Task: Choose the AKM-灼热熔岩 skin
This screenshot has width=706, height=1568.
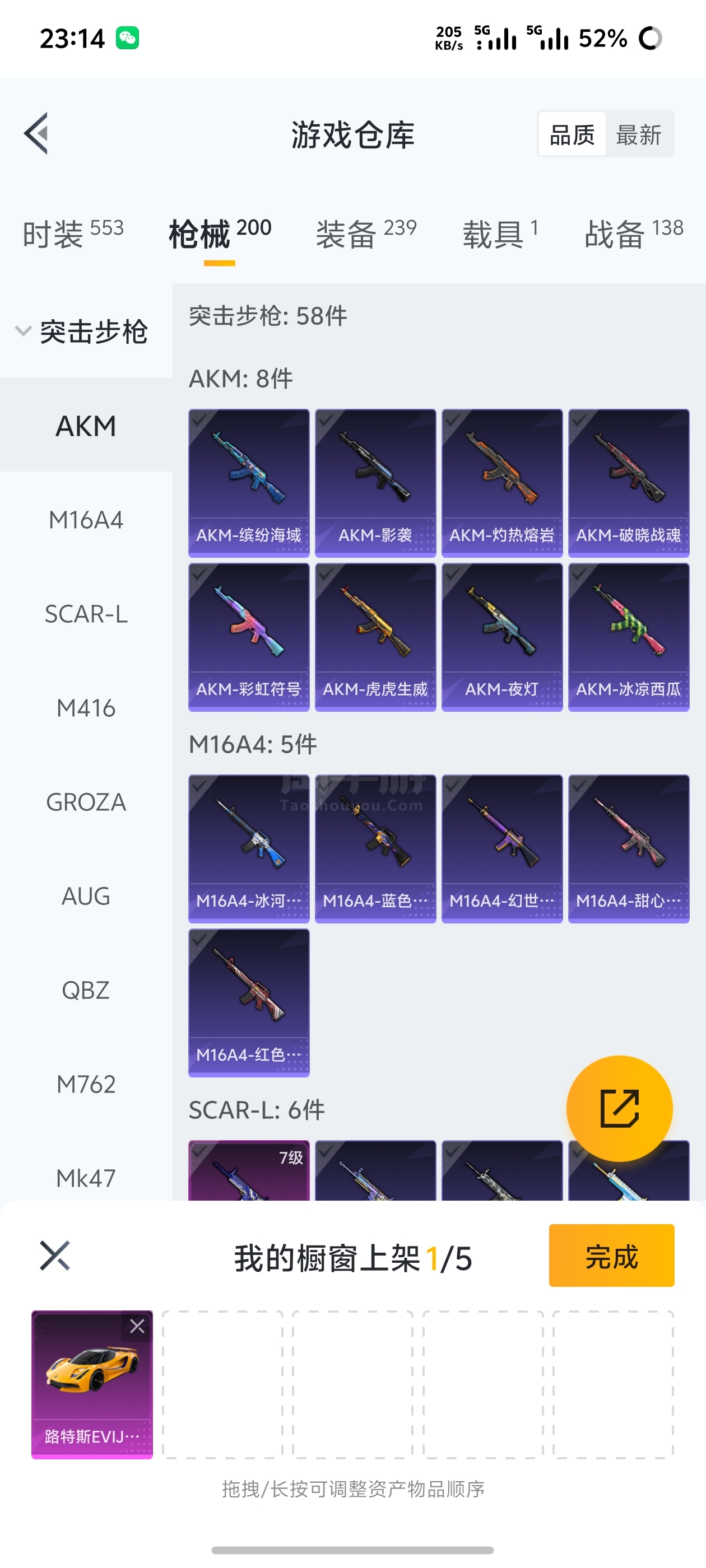Action: 502,482
